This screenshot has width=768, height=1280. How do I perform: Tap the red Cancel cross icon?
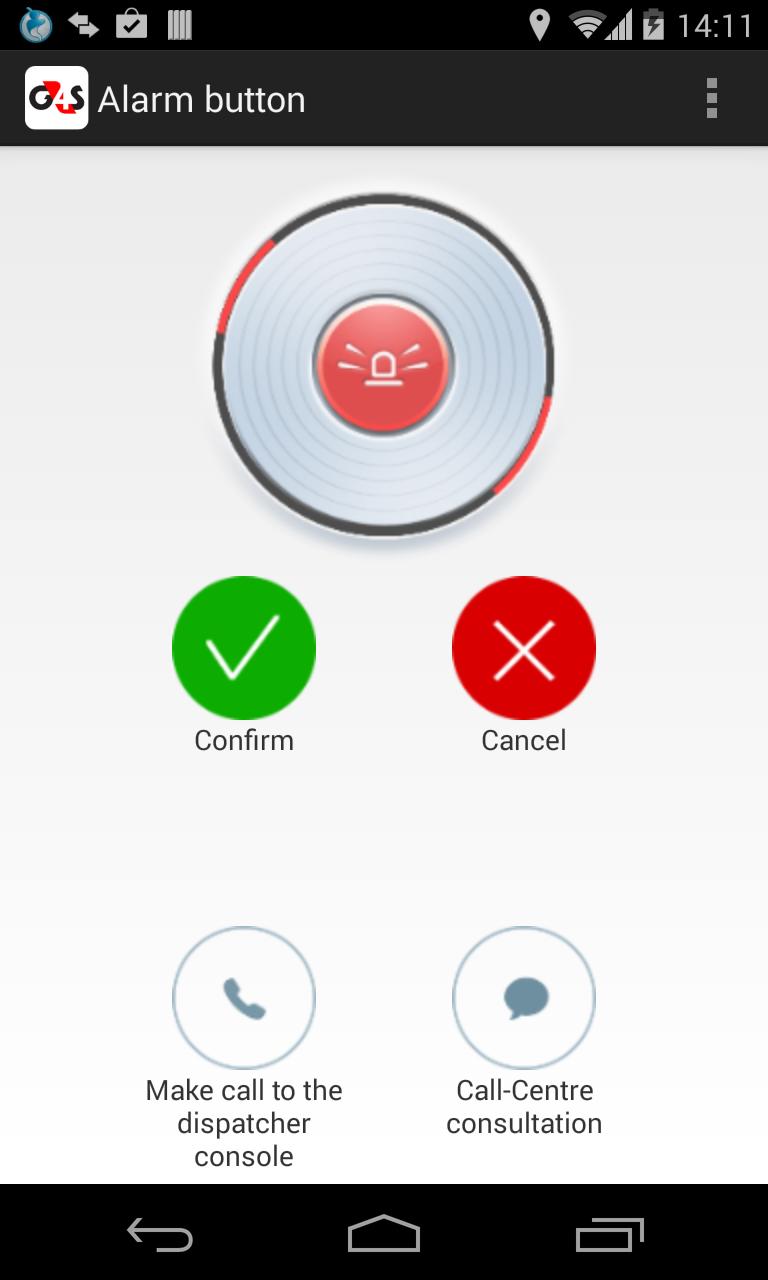pyautogui.click(x=523, y=647)
